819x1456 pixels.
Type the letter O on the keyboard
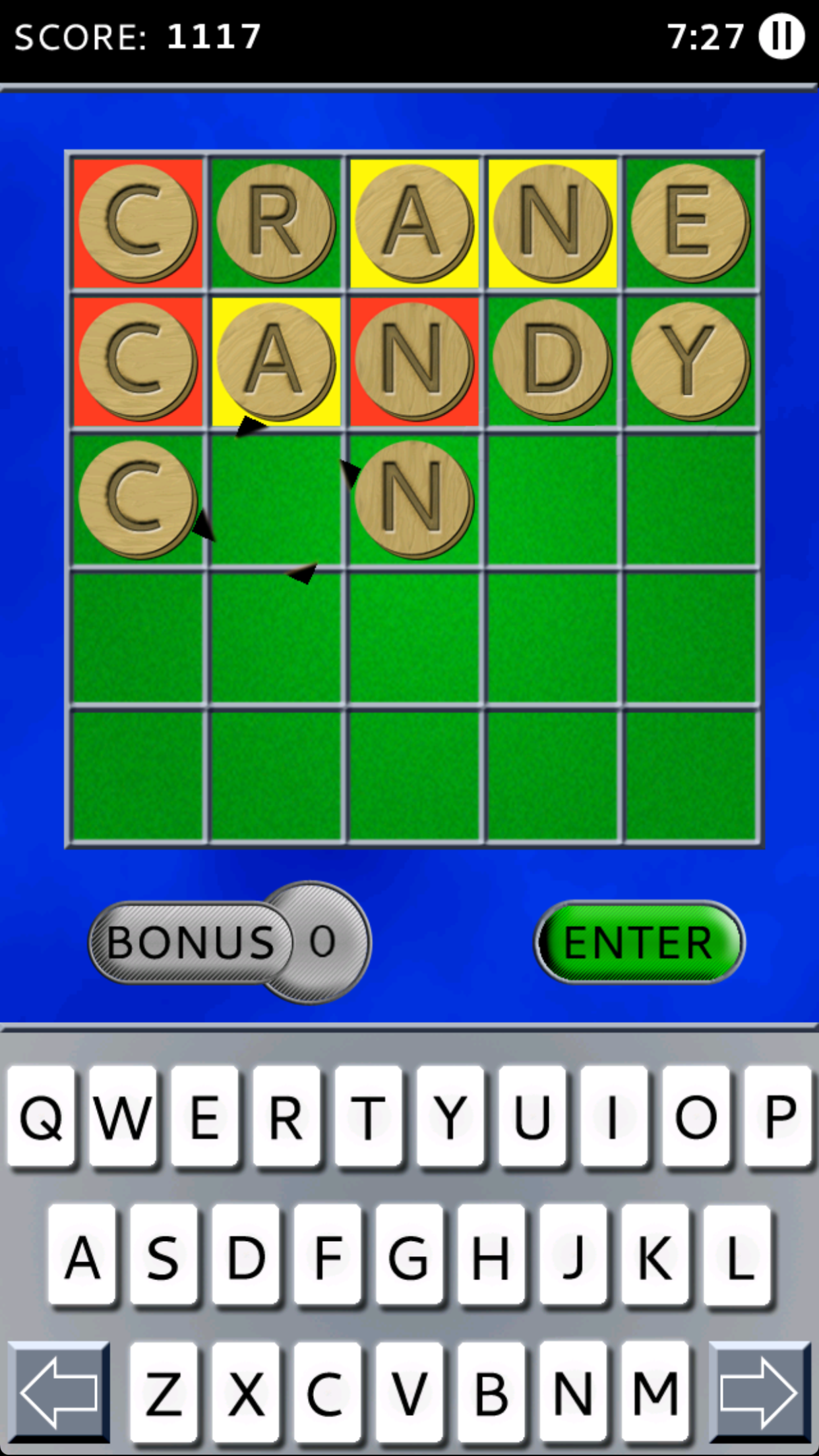696,1117
